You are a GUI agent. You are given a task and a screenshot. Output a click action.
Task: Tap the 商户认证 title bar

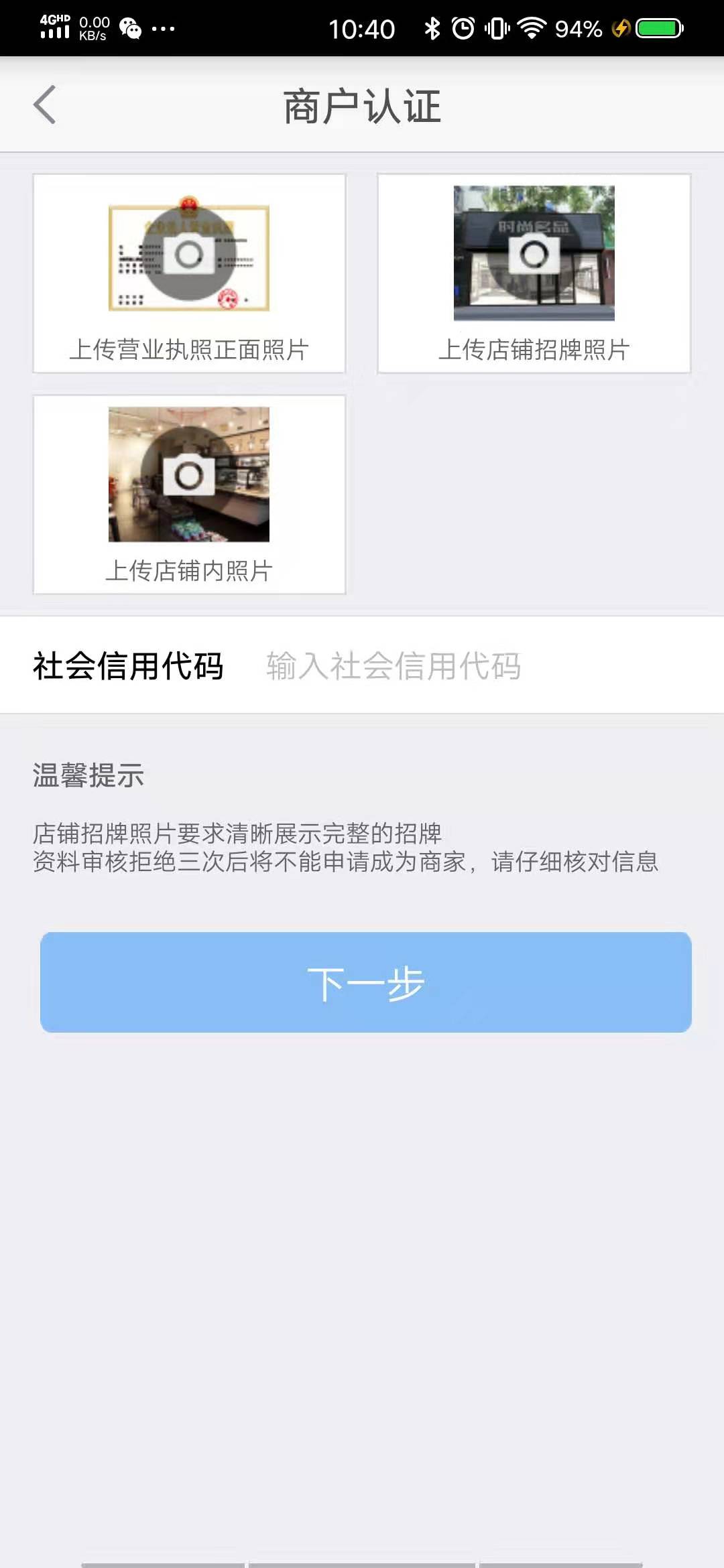[362, 105]
